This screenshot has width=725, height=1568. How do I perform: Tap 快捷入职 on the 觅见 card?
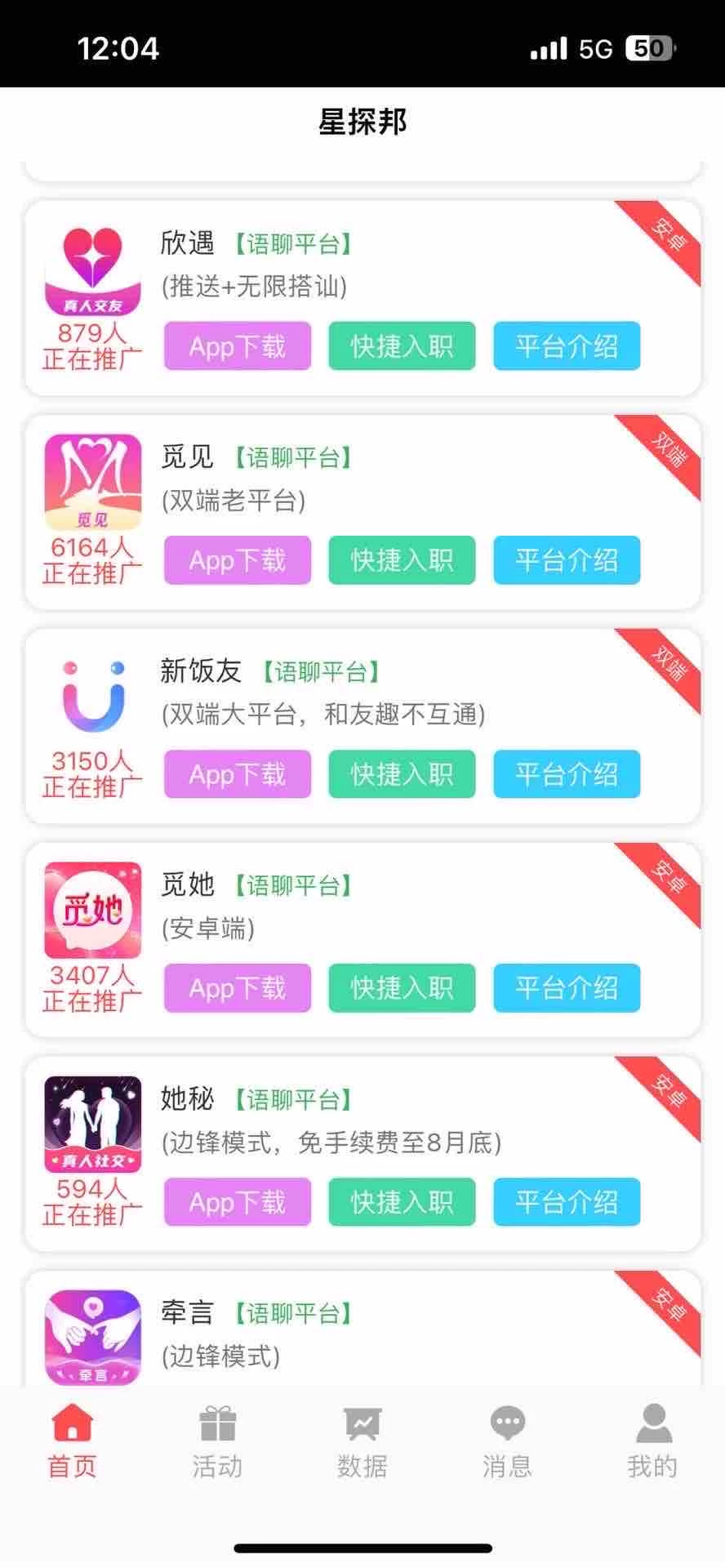click(402, 560)
